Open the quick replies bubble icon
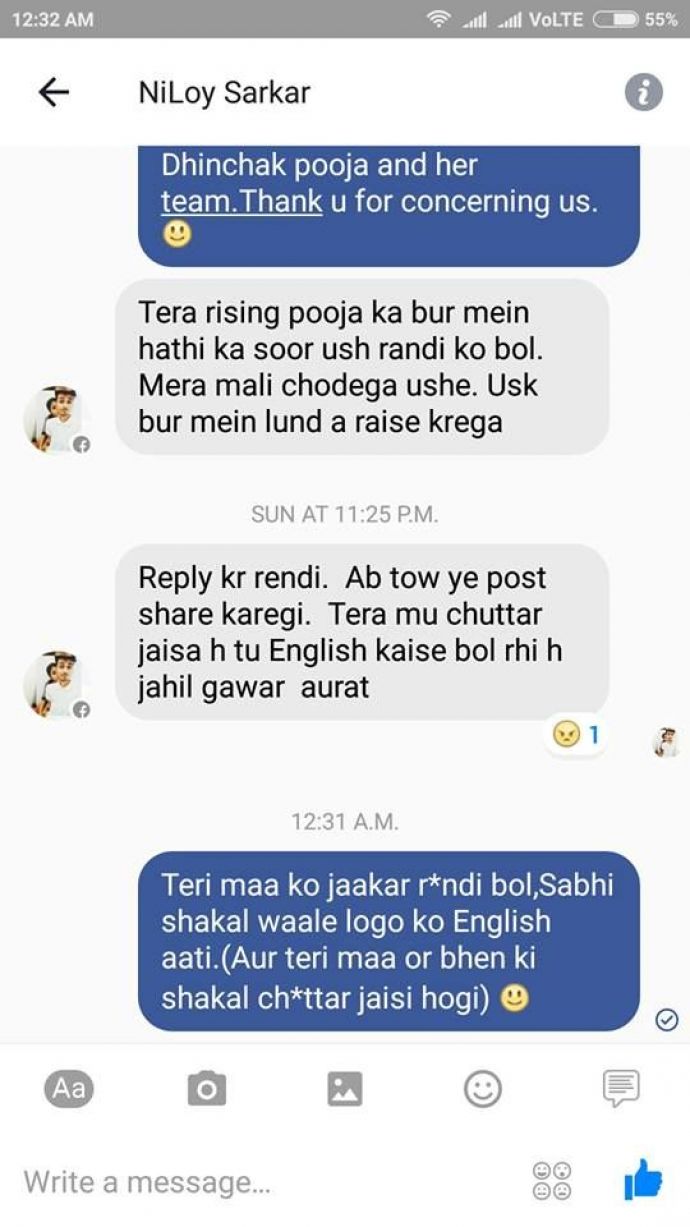Image resolution: width=690 pixels, height=1227 pixels. tap(621, 1088)
